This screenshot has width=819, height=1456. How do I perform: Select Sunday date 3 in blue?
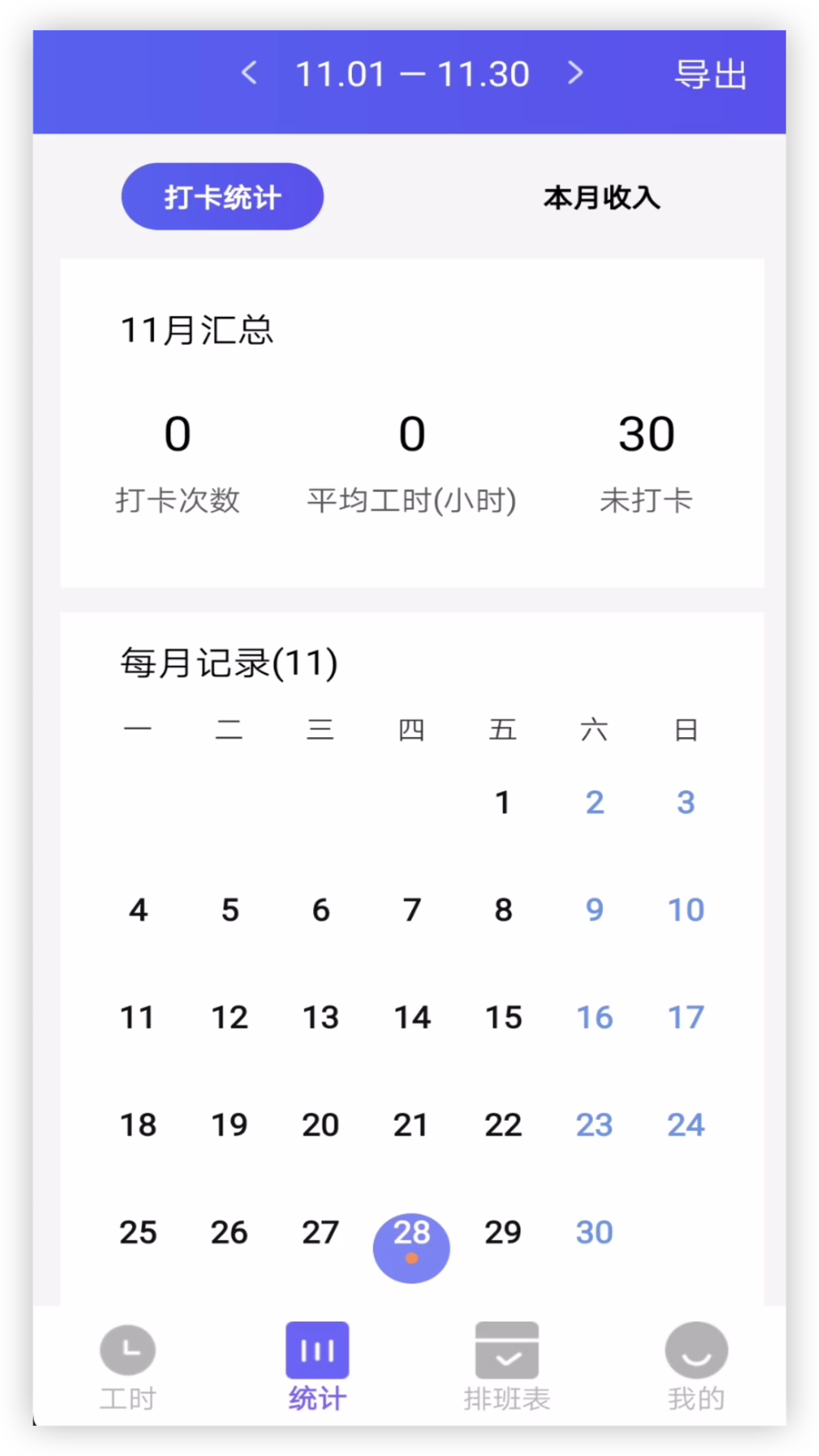tap(686, 802)
